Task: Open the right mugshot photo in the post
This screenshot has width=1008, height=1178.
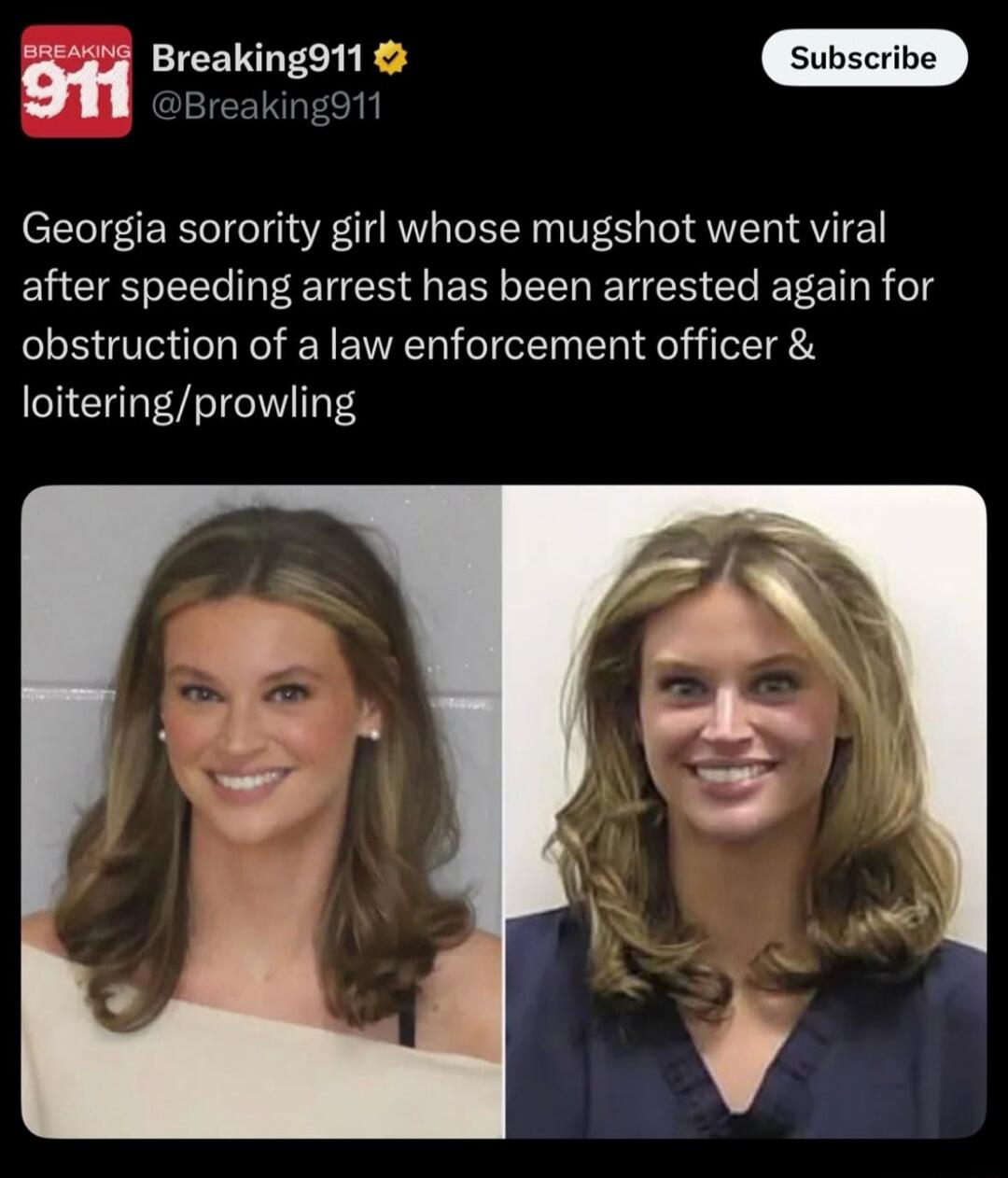Action: pyautogui.click(x=745, y=810)
